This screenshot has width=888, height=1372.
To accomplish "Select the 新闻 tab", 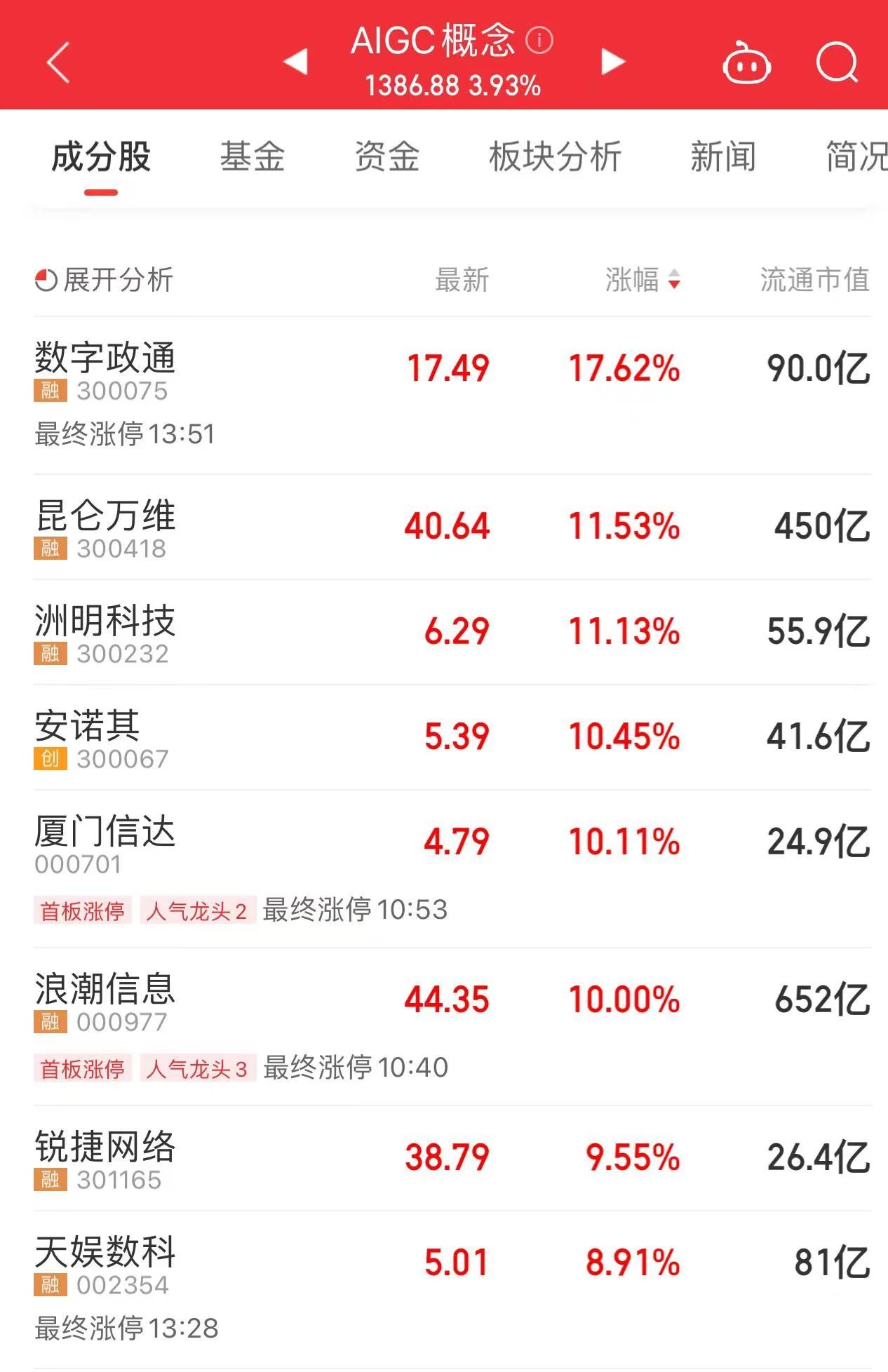I will 722,156.
